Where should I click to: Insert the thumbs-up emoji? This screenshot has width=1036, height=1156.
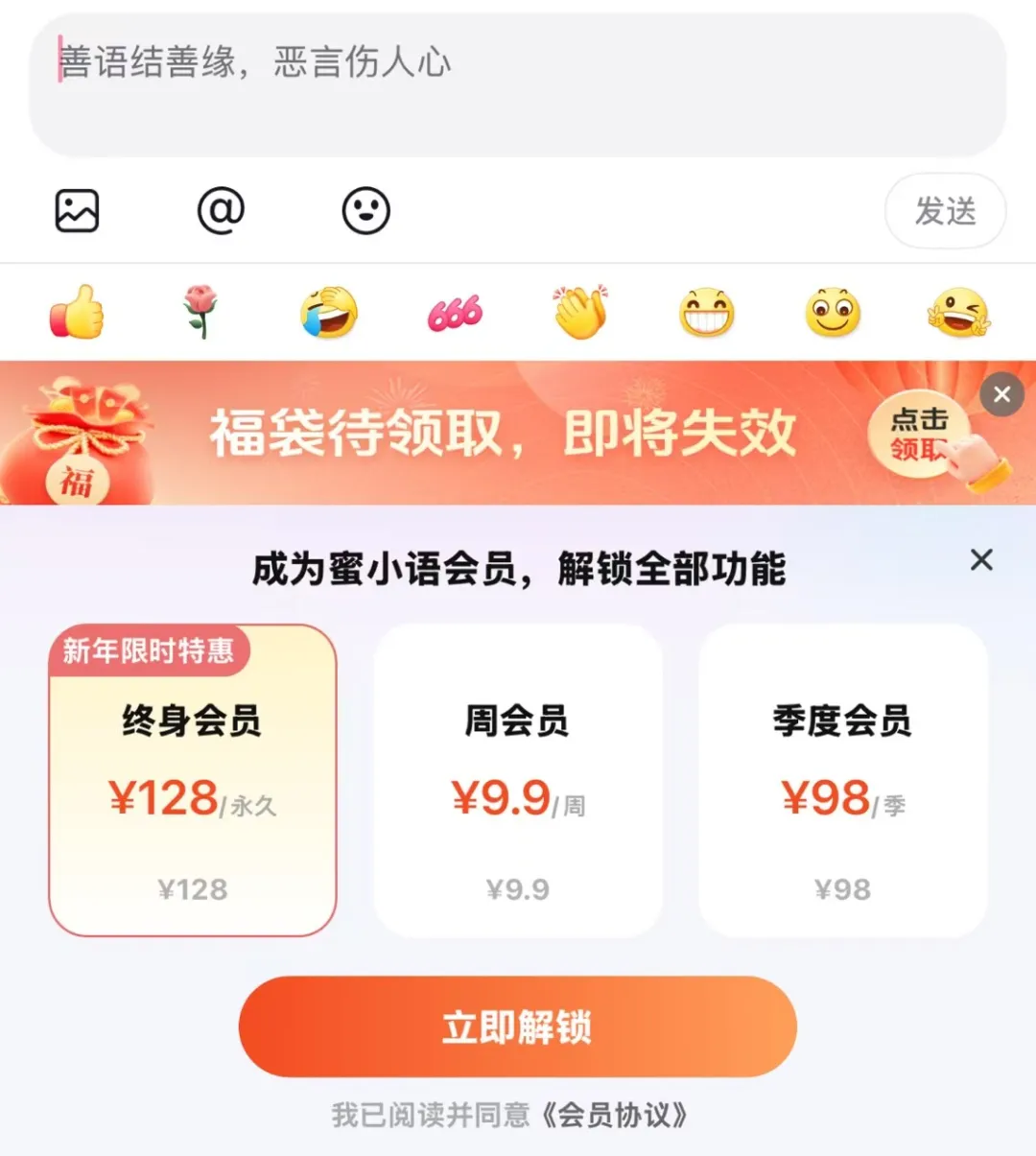point(77,313)
